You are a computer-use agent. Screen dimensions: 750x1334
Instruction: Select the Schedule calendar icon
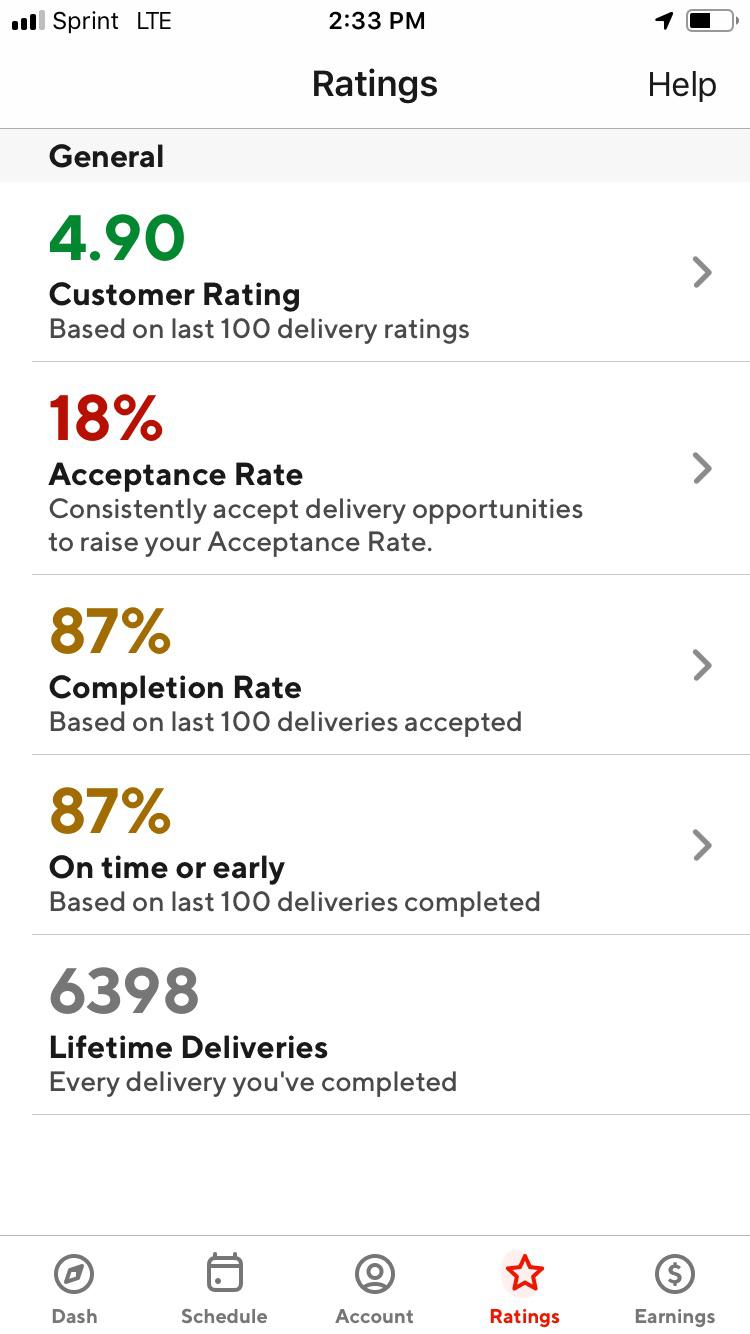pos(224,1272)
